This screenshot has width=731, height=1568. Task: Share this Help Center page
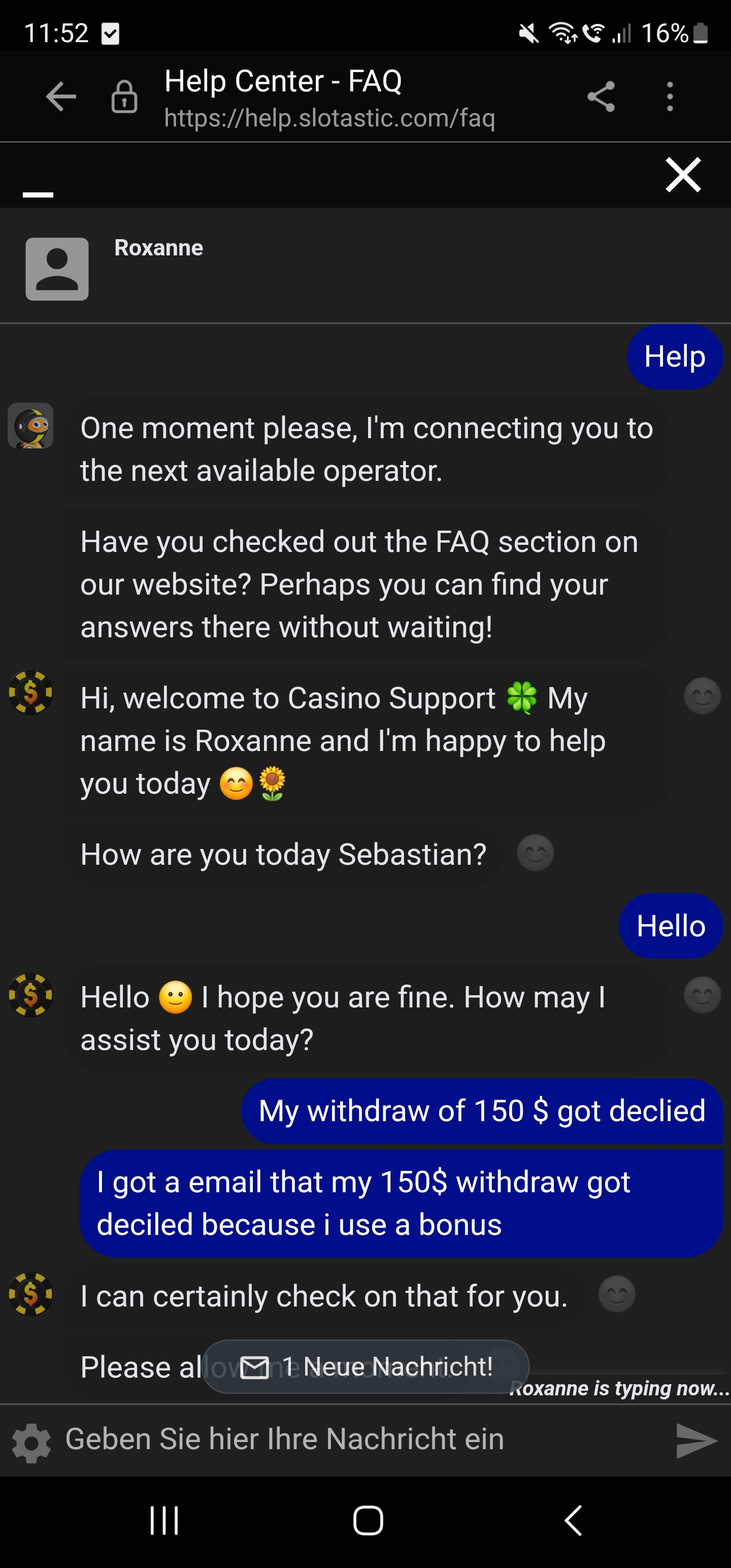[601, 97]
